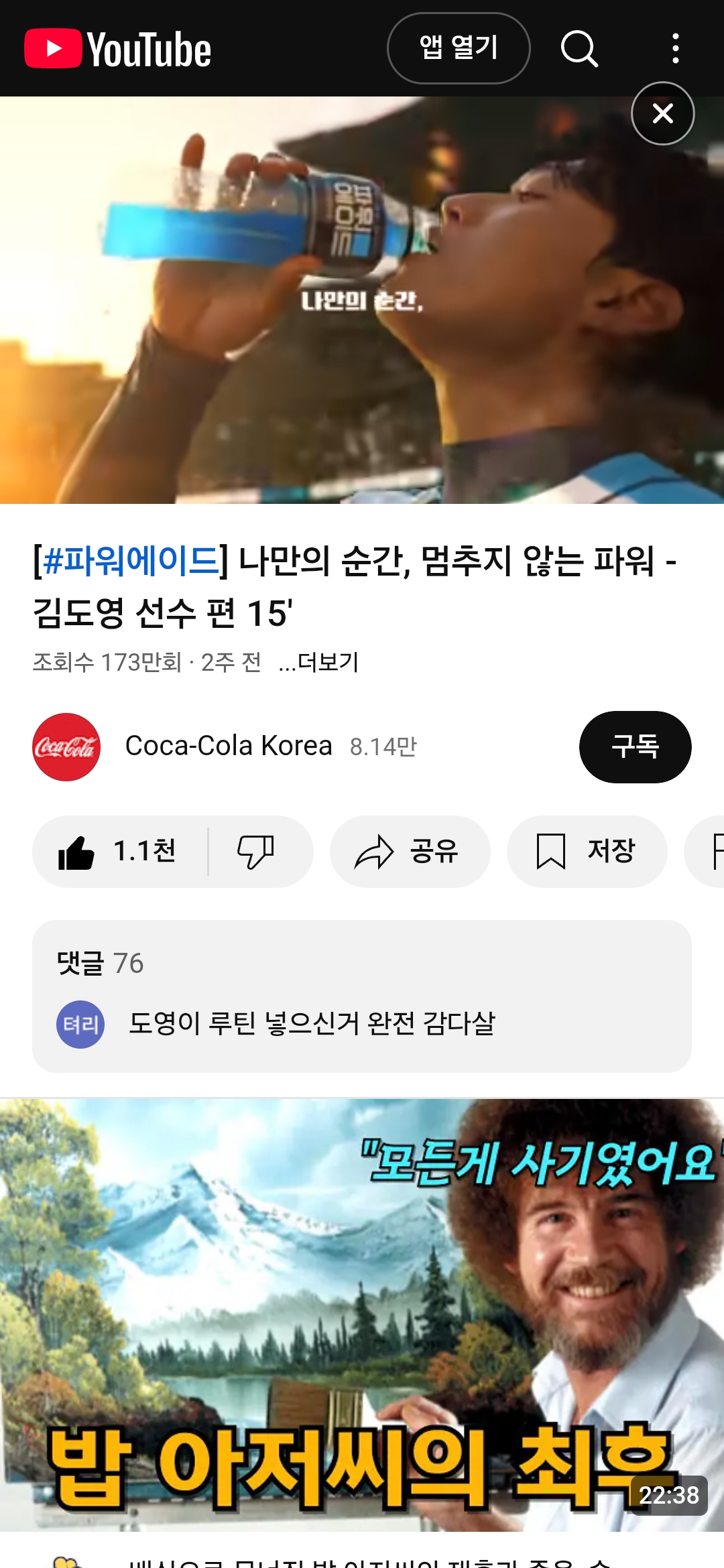Image resolution: width=724 pixels, height=1568 pixels.
Task: Dislike this video
Action: pos(256,852)
